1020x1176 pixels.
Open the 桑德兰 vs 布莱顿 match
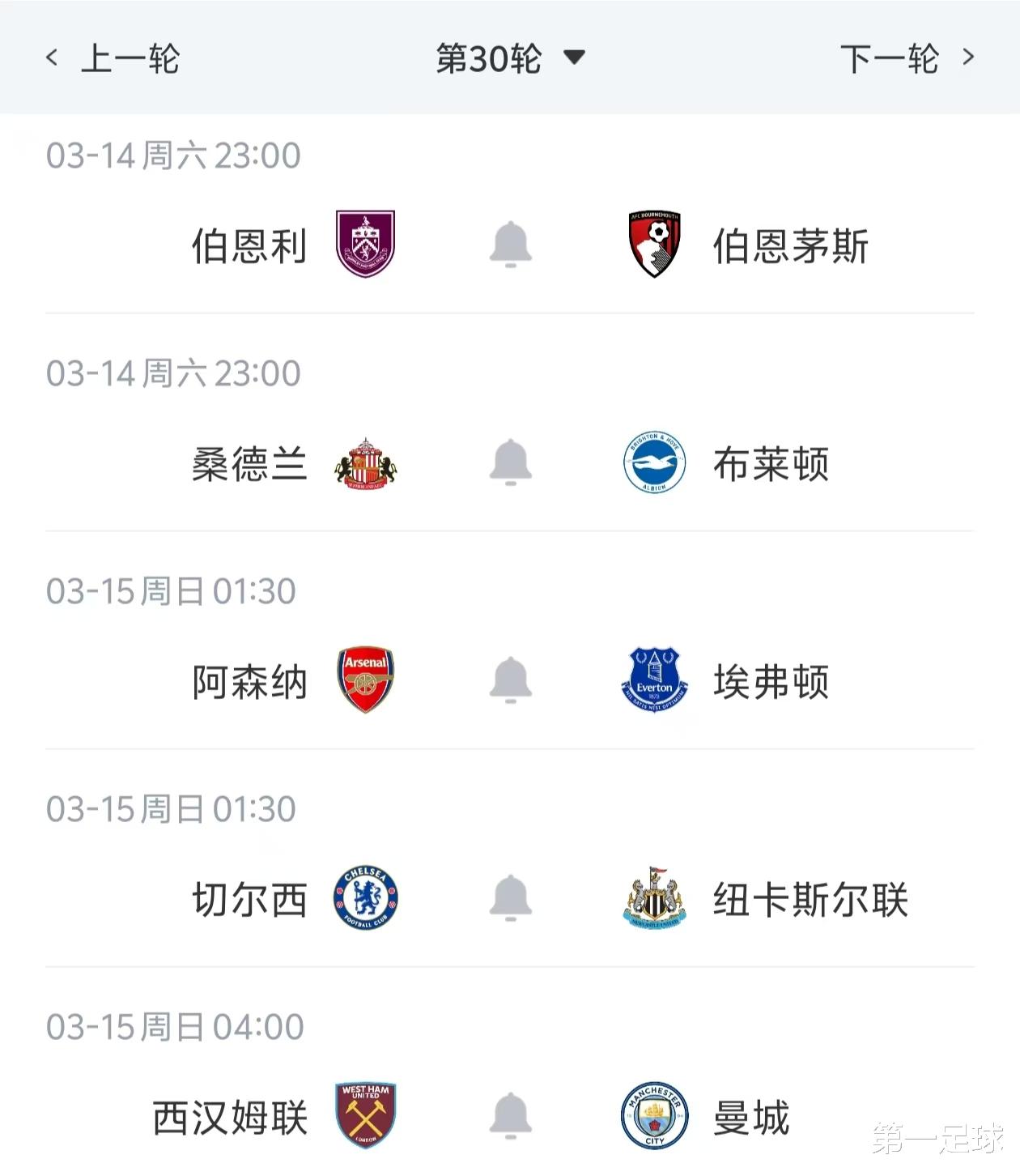pyautogui.click(x=510, y=432)
